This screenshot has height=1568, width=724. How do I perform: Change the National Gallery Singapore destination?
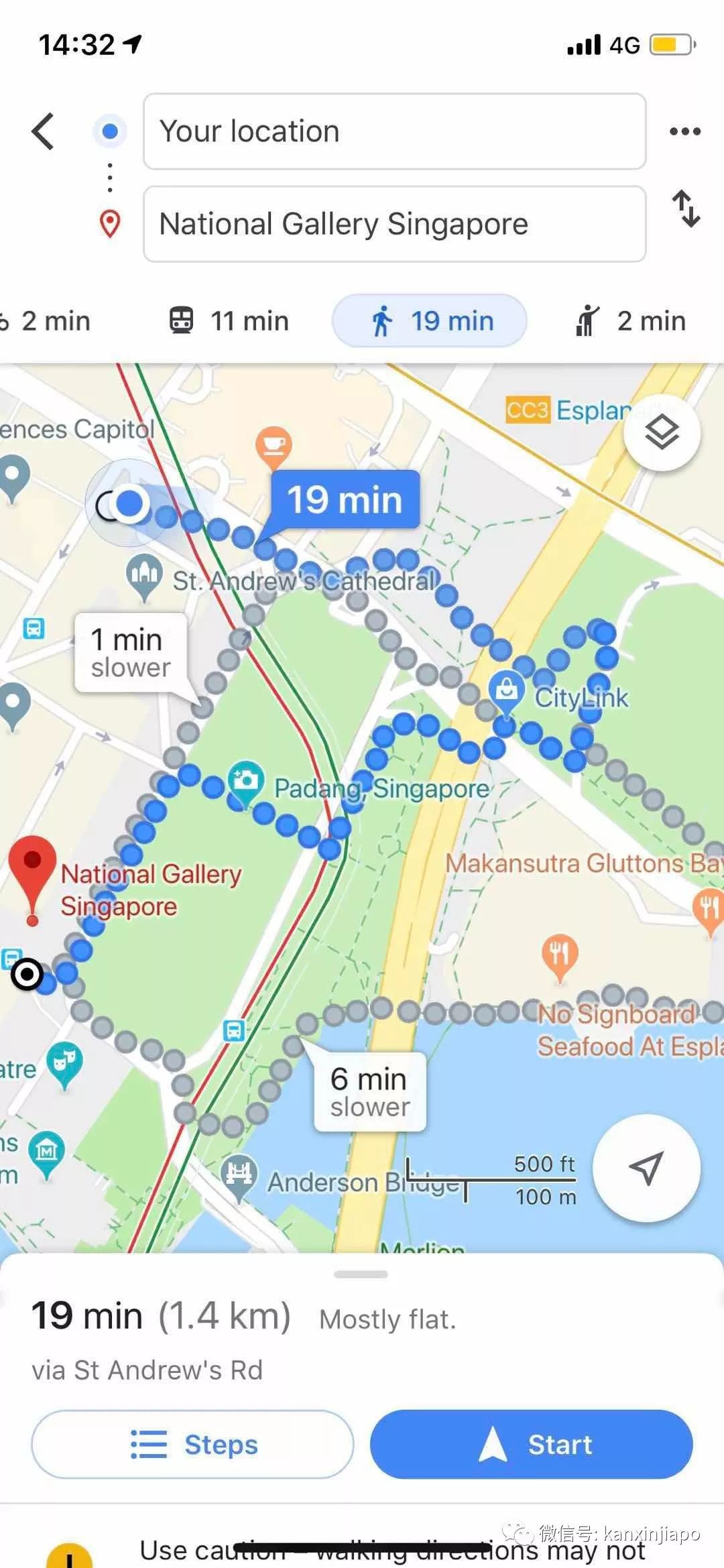[x=394, y=224]
